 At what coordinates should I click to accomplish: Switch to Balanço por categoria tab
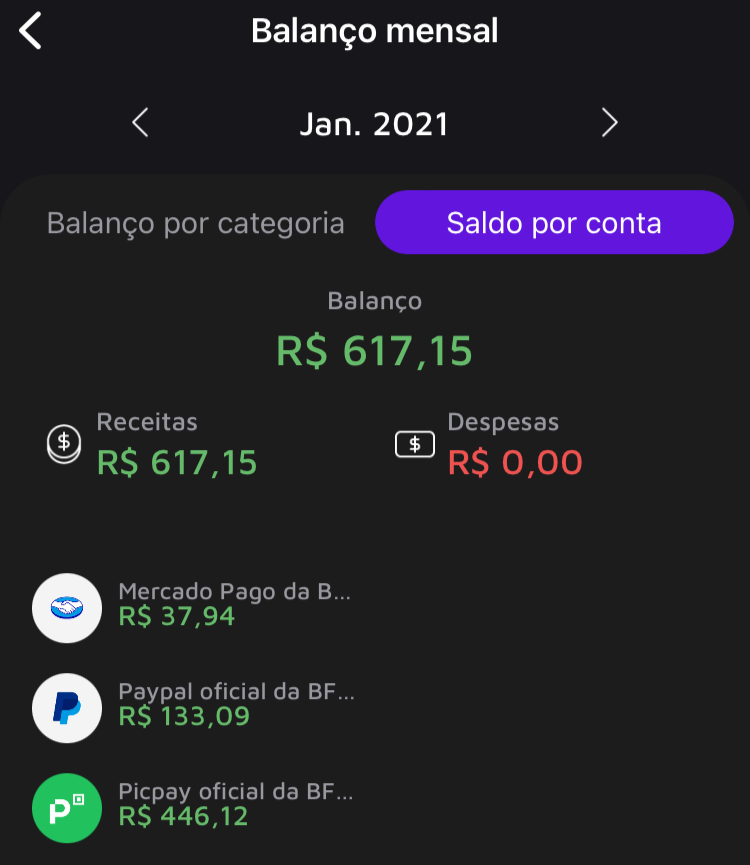coord(196,222)
